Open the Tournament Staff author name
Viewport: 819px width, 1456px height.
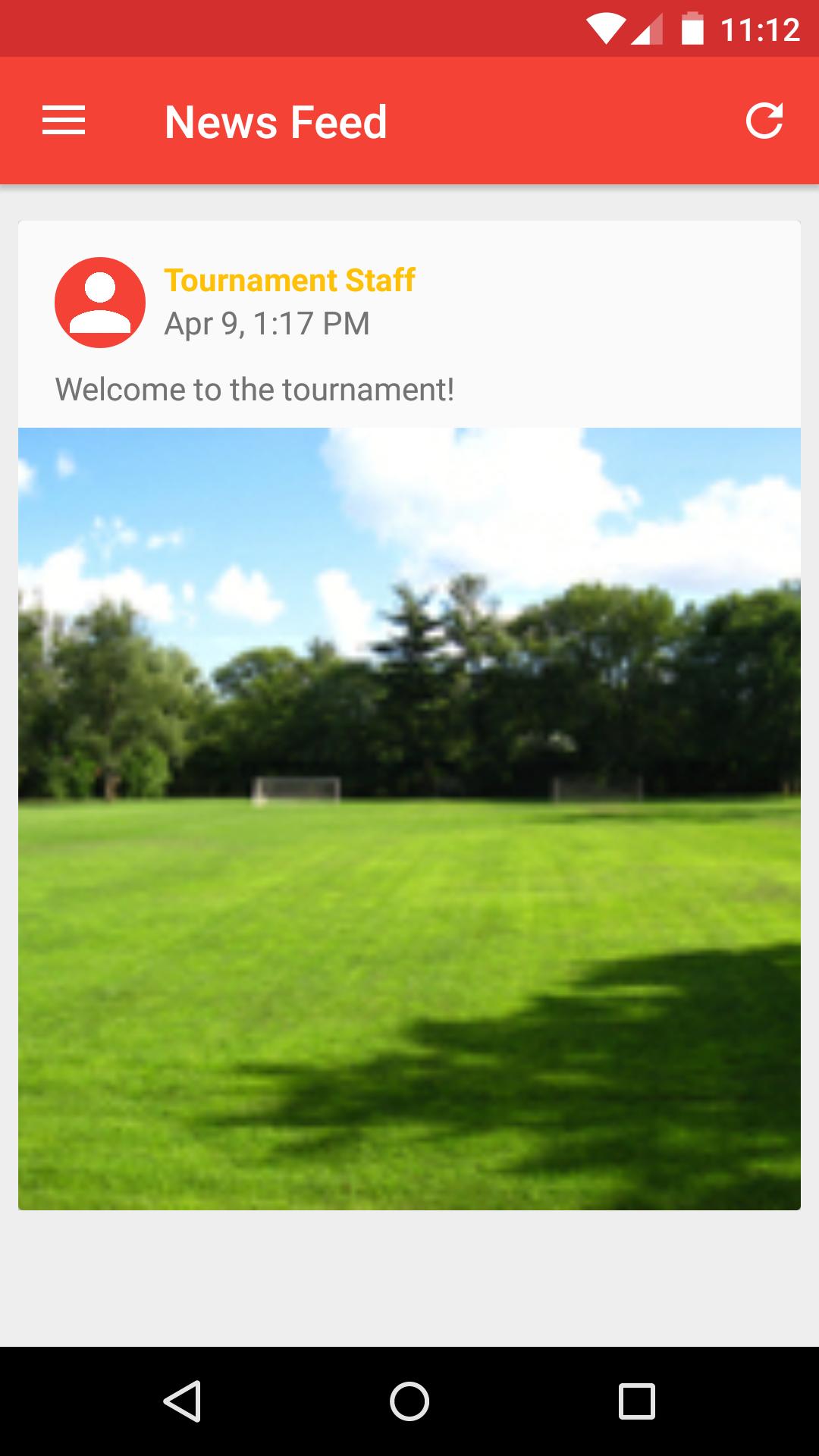tap(290, 281)
